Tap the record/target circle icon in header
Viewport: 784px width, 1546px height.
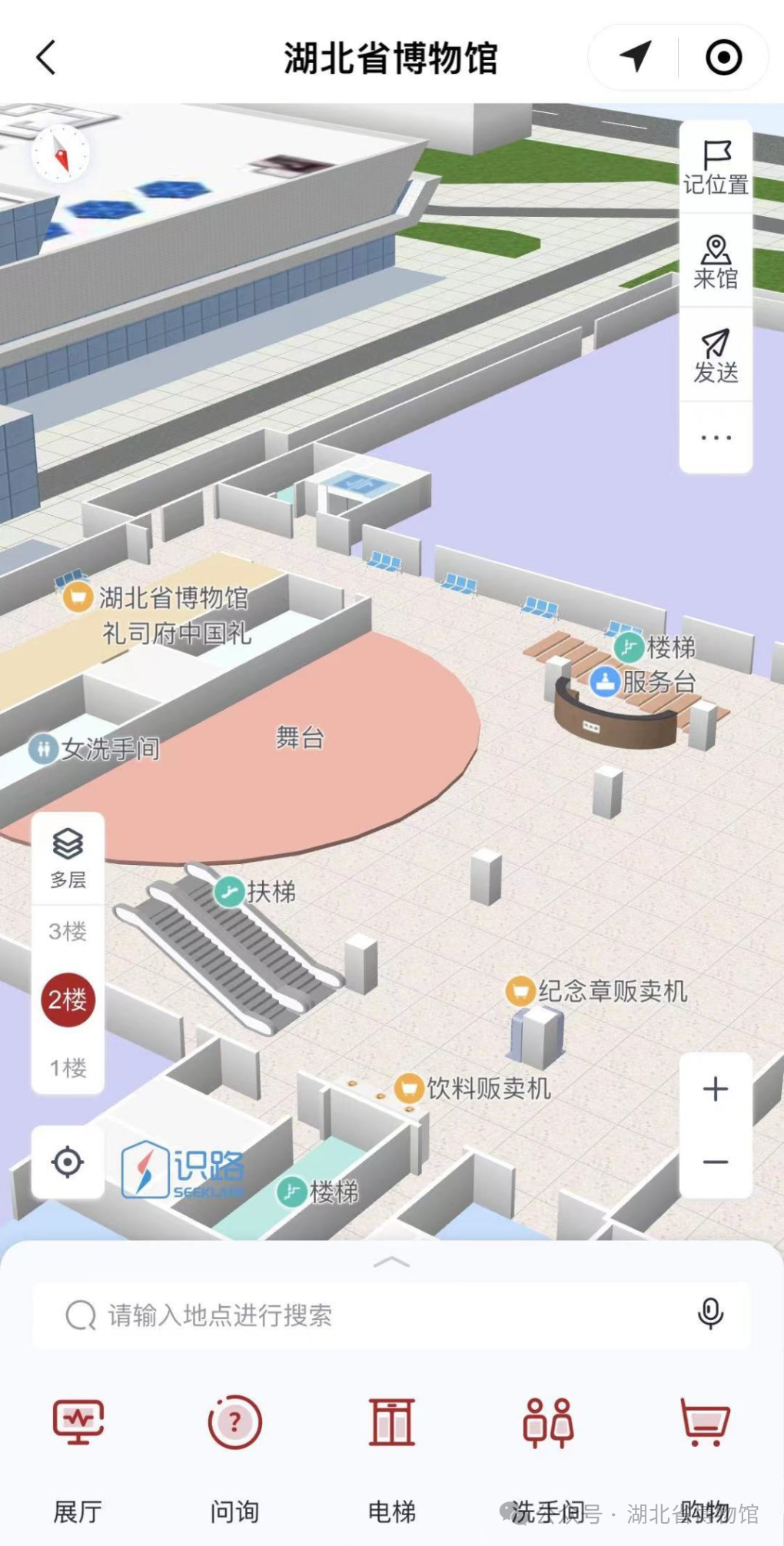pos(723,57)
